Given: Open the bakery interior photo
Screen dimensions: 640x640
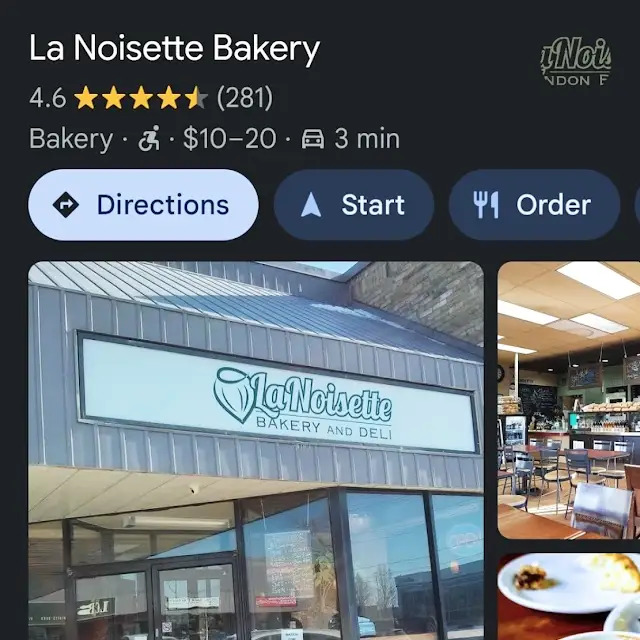Looking at the screenshot, I should click(x=568, y=400).
